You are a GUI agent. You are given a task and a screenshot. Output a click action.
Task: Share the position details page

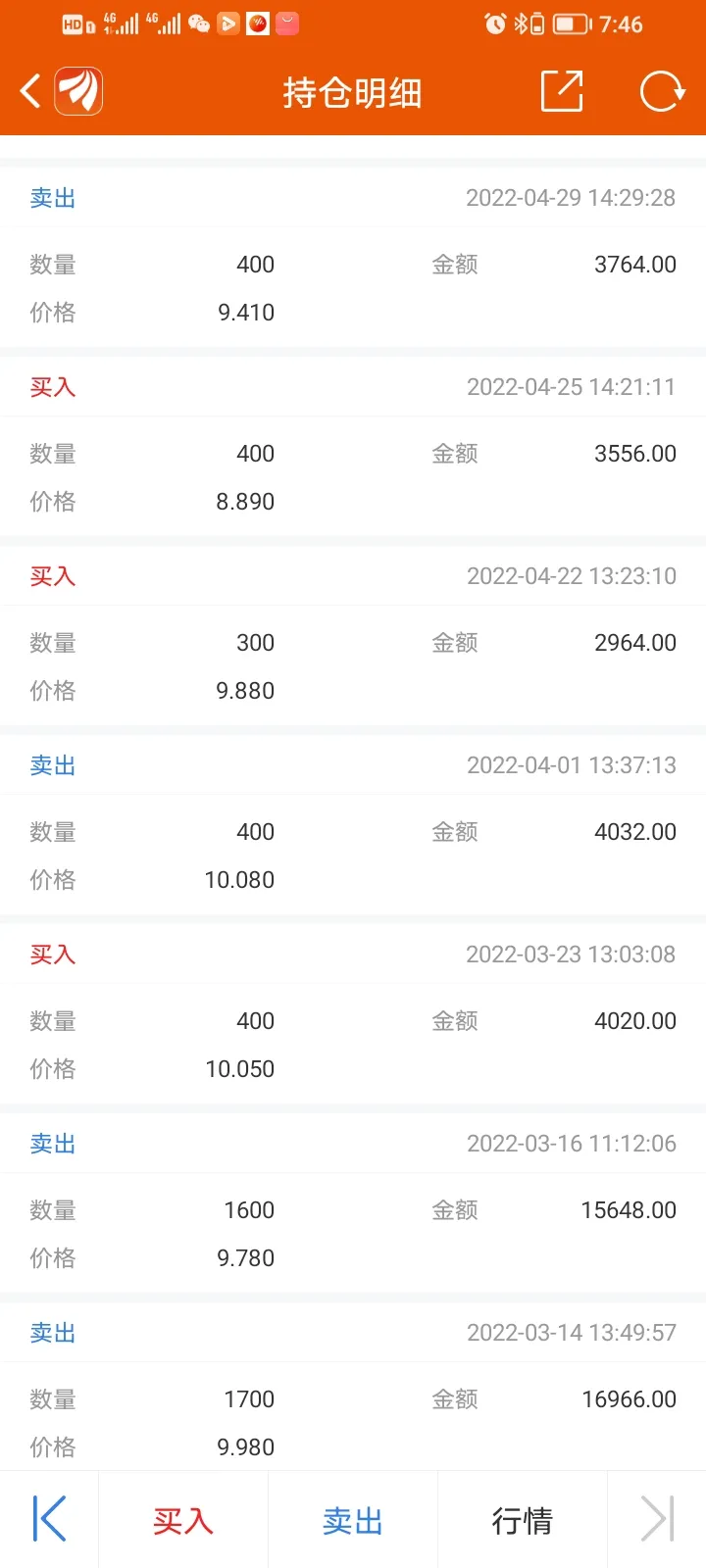(562, 92)
